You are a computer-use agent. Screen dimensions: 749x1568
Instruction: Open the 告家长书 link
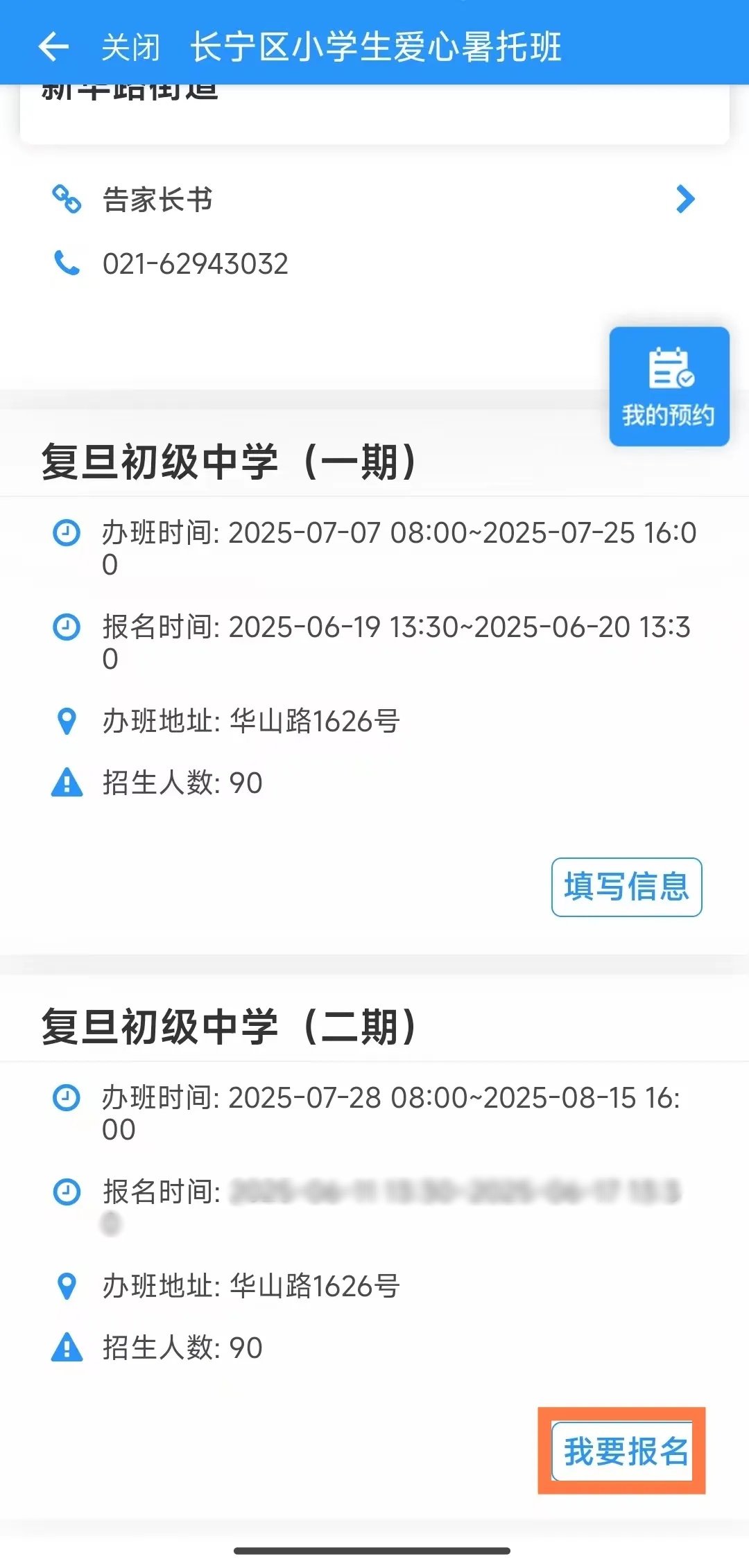coord(374,200)
